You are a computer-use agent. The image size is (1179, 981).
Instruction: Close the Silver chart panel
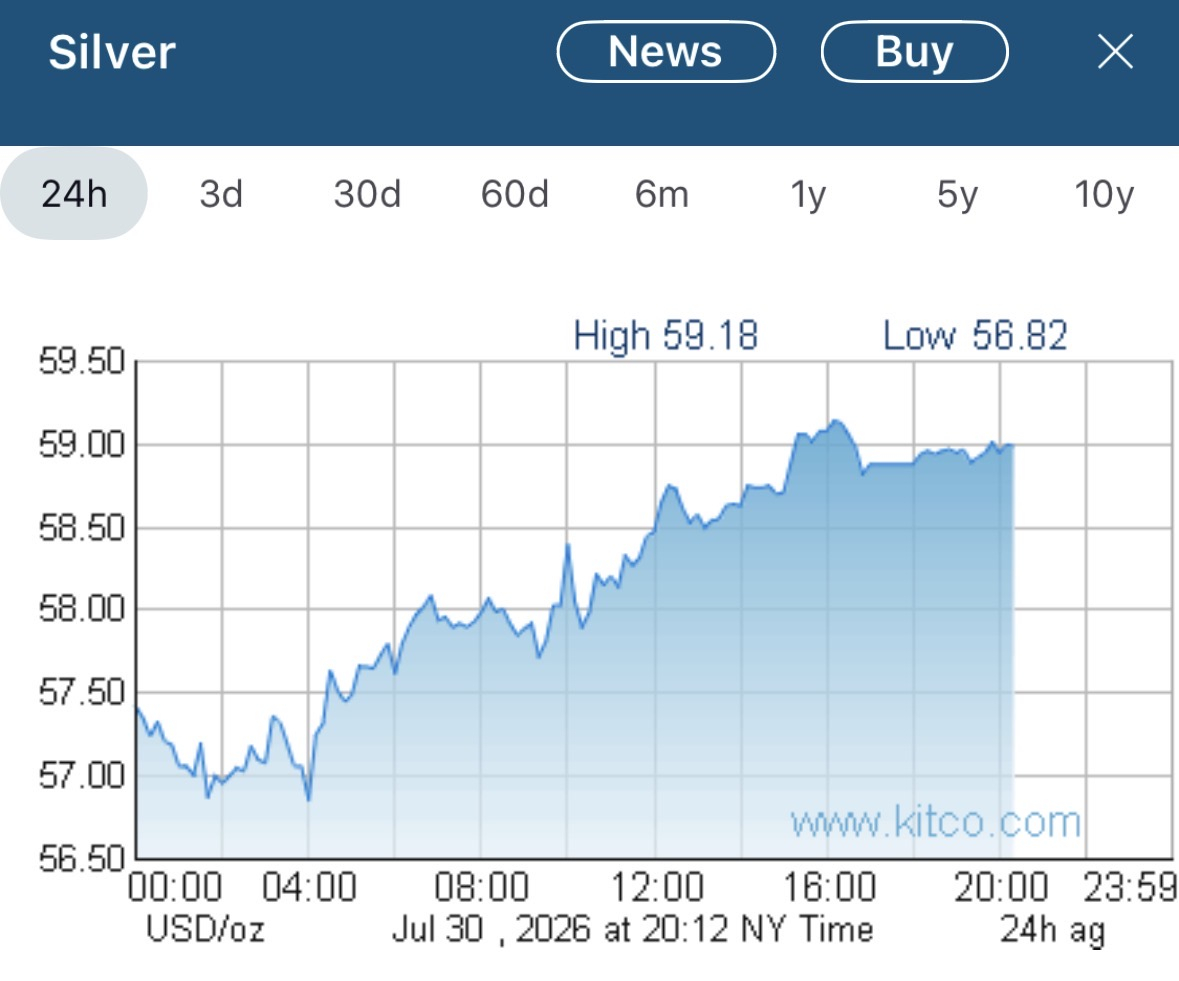1115,52
